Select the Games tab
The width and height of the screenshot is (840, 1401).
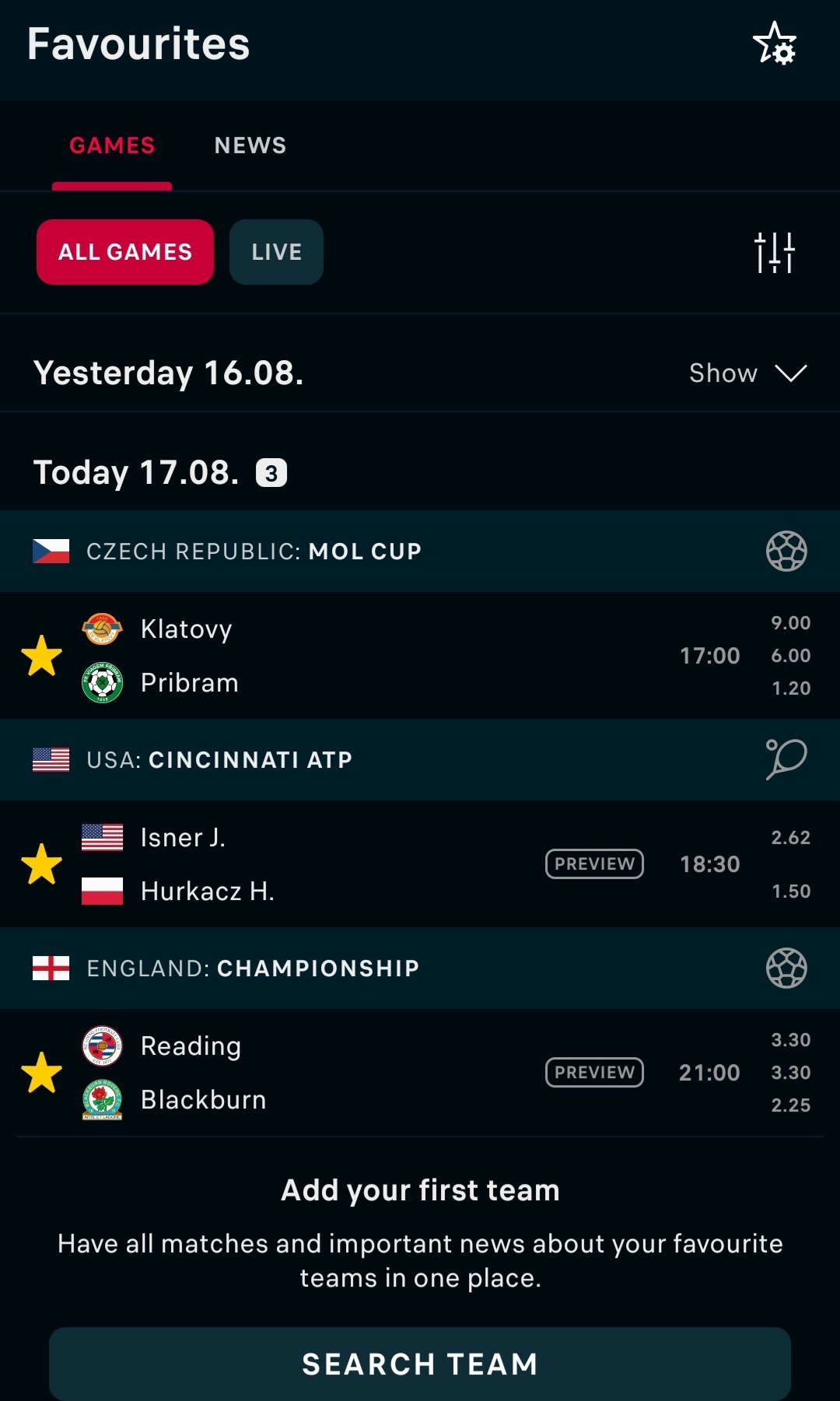pos(112,145)
